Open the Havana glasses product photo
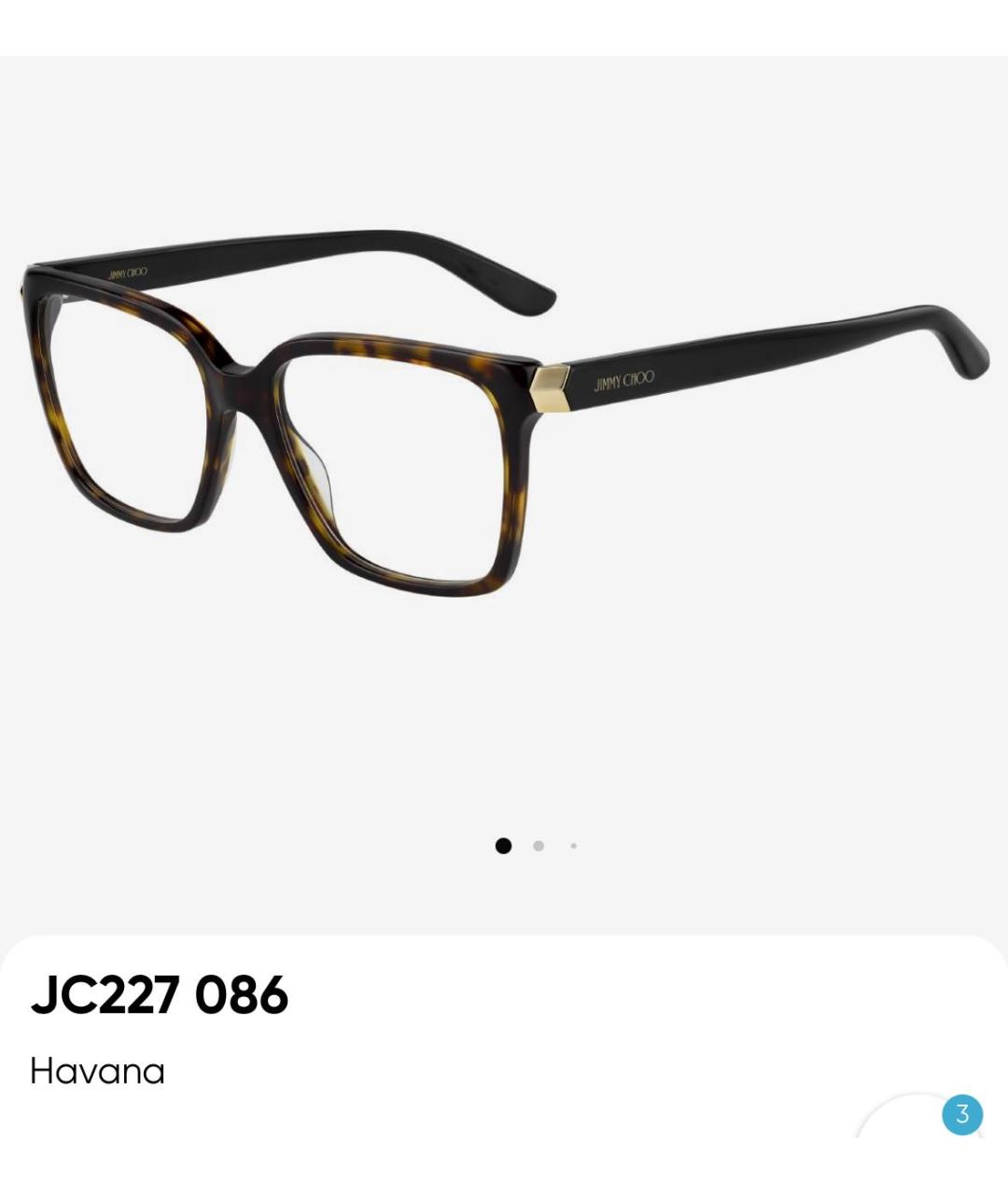 504,411
